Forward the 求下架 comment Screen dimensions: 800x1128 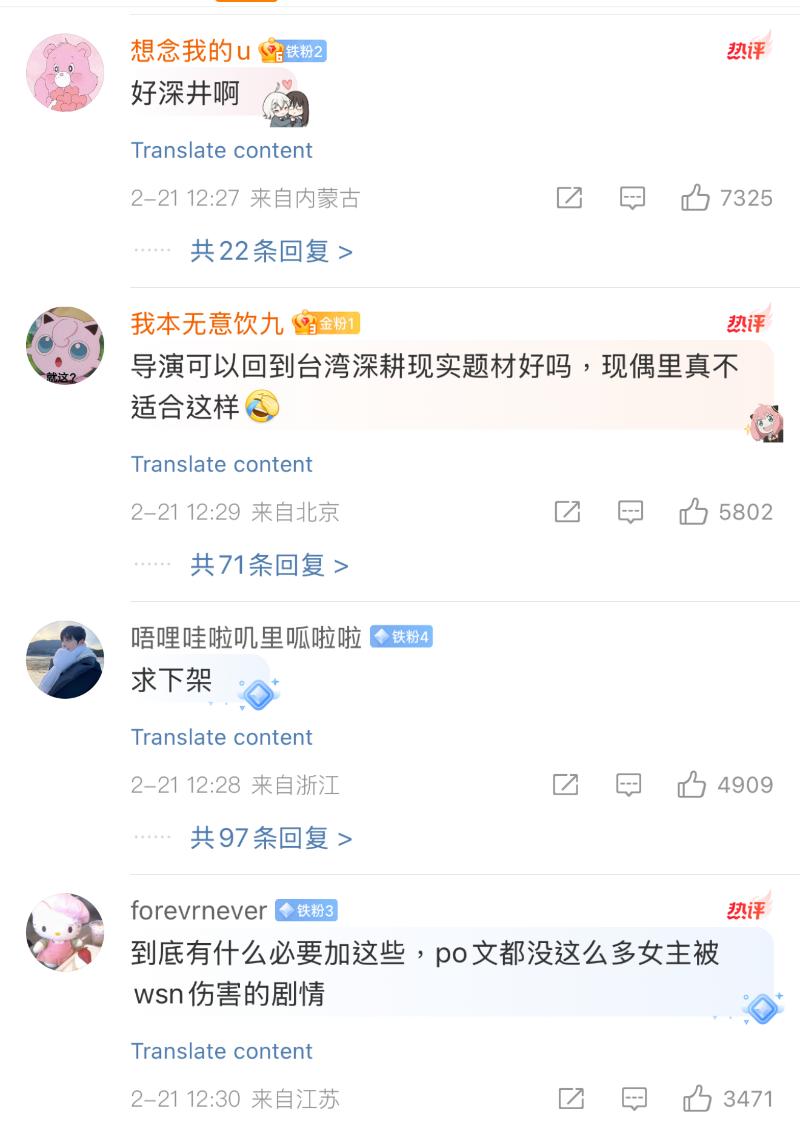[565, 785]
